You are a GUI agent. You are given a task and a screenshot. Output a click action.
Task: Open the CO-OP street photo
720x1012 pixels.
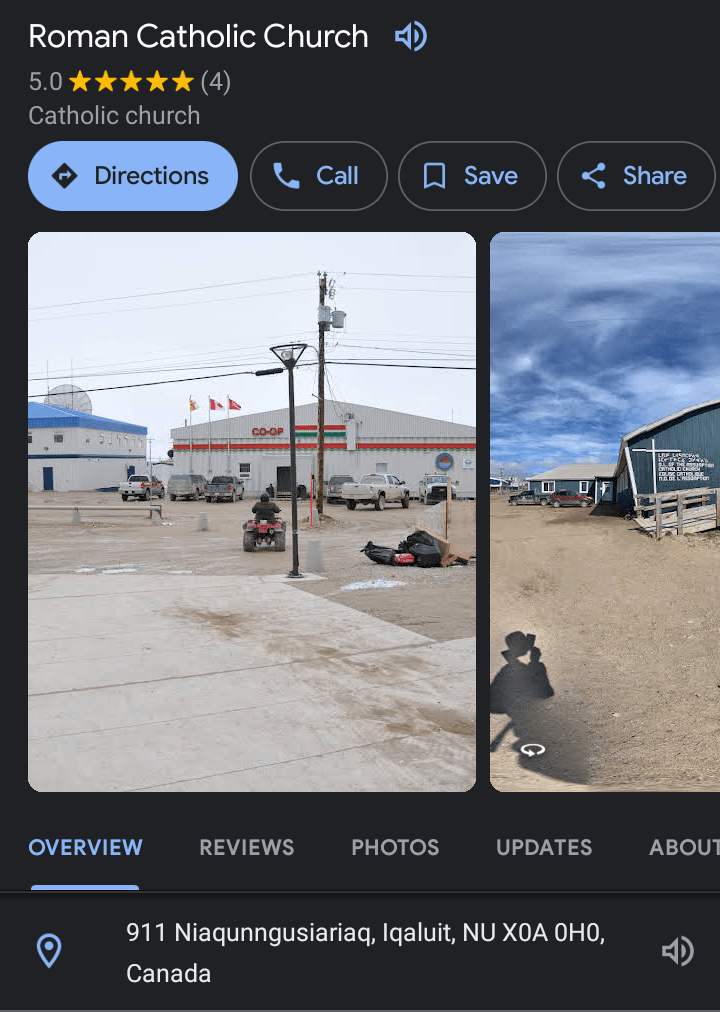tap(252, 511)
